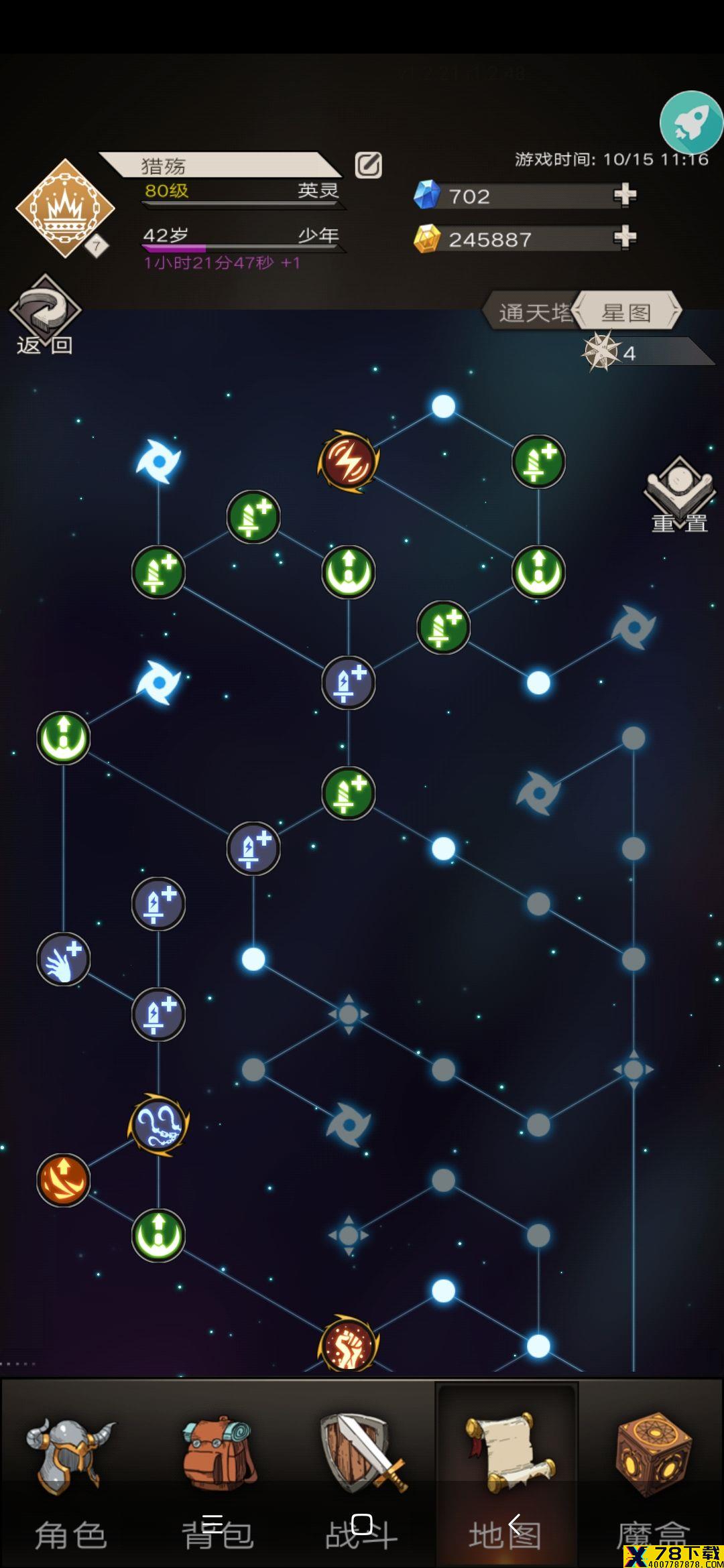Tap 重置 to reset the star map
724x1568 pixels.
click(x=679, y=496)
